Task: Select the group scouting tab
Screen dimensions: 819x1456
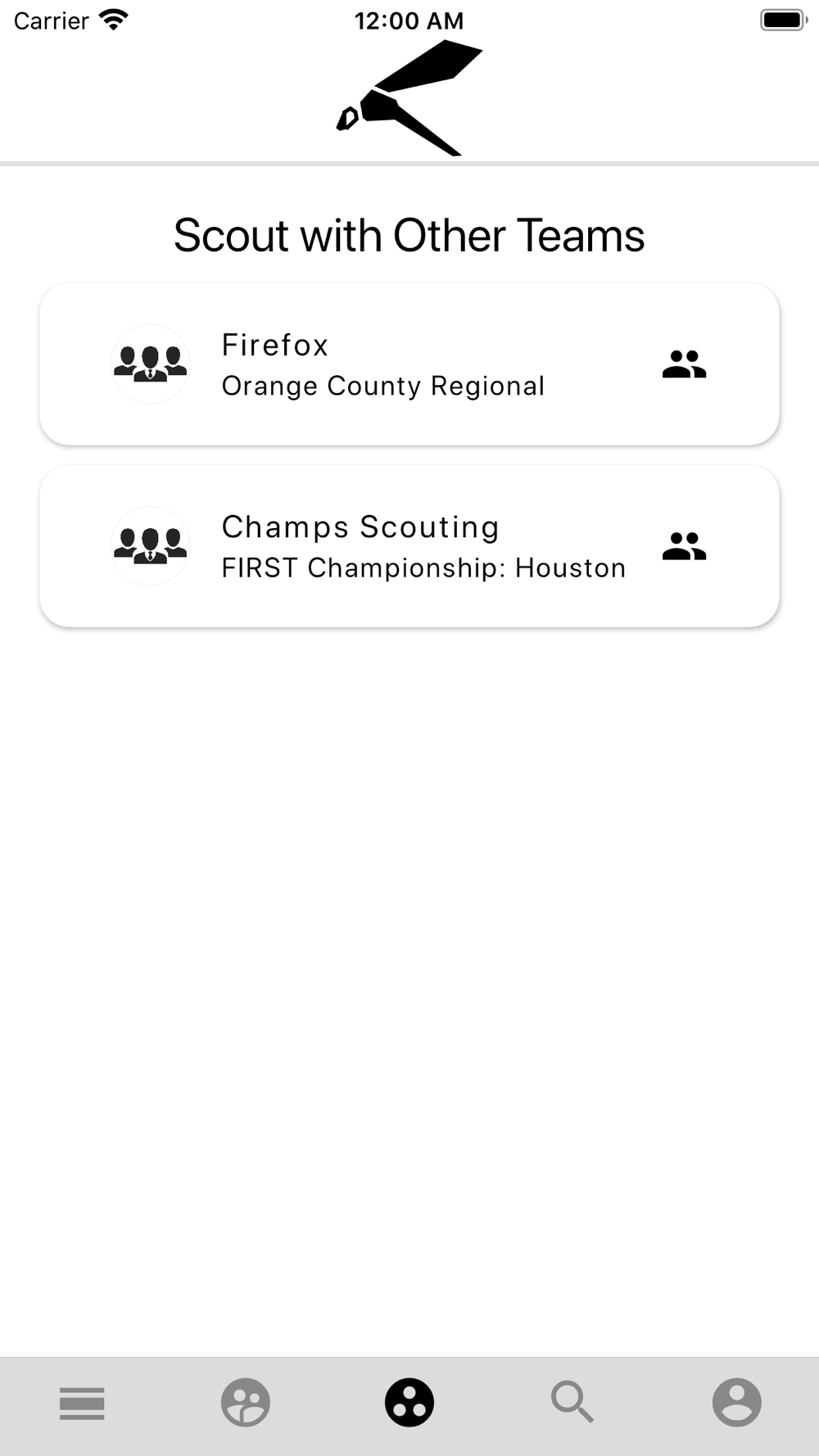Action: (409, 1403)
